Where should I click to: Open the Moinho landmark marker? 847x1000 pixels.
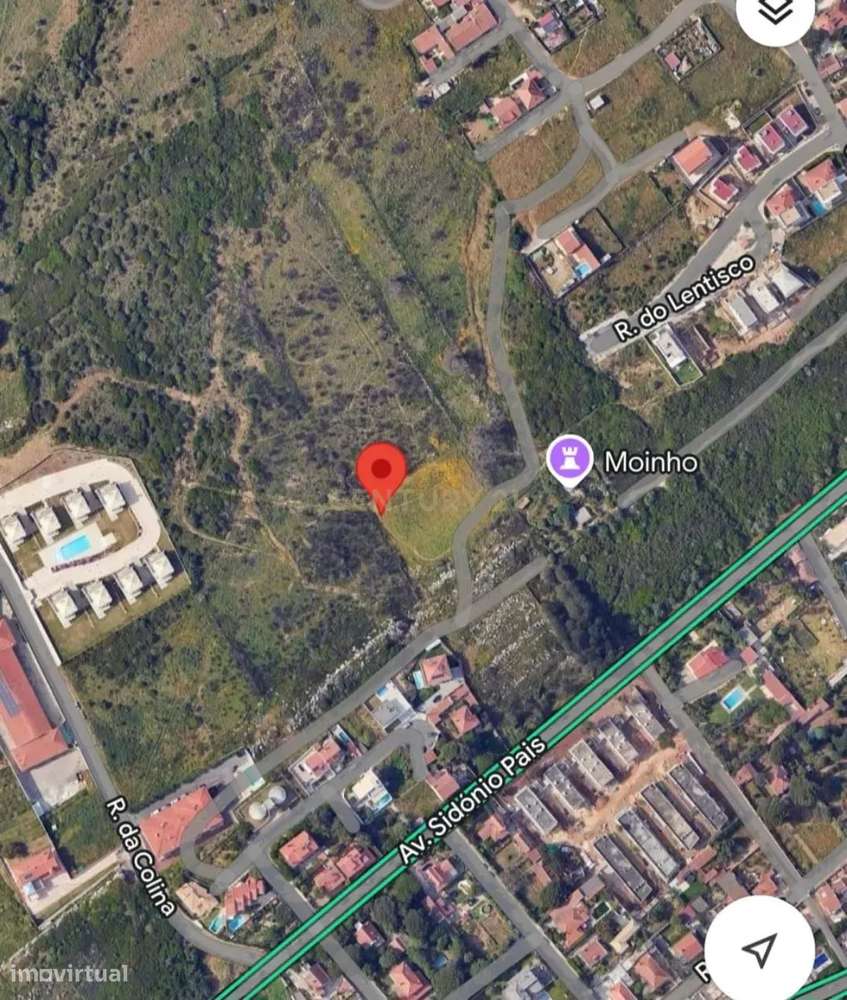[570, 460]
